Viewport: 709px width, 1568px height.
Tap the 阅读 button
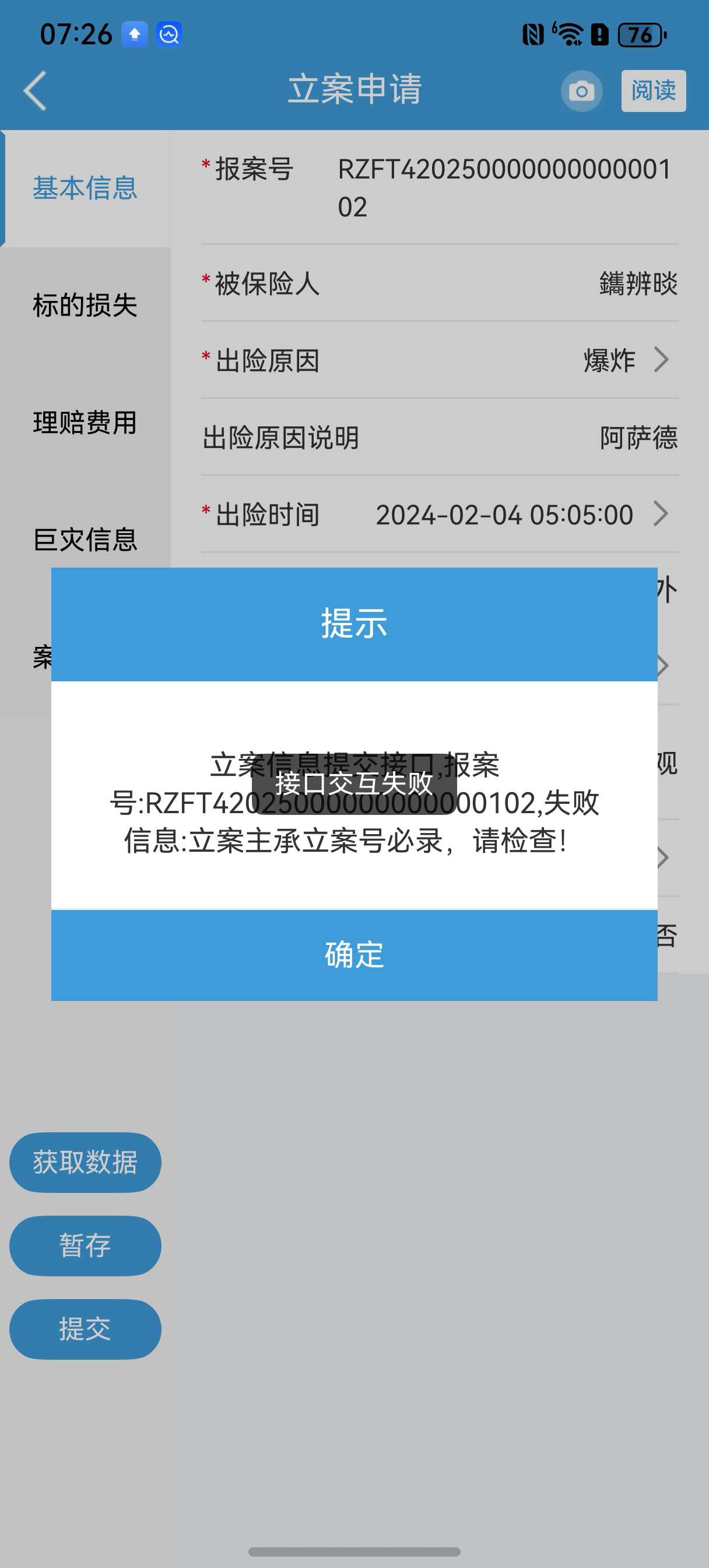coord(653,90)
